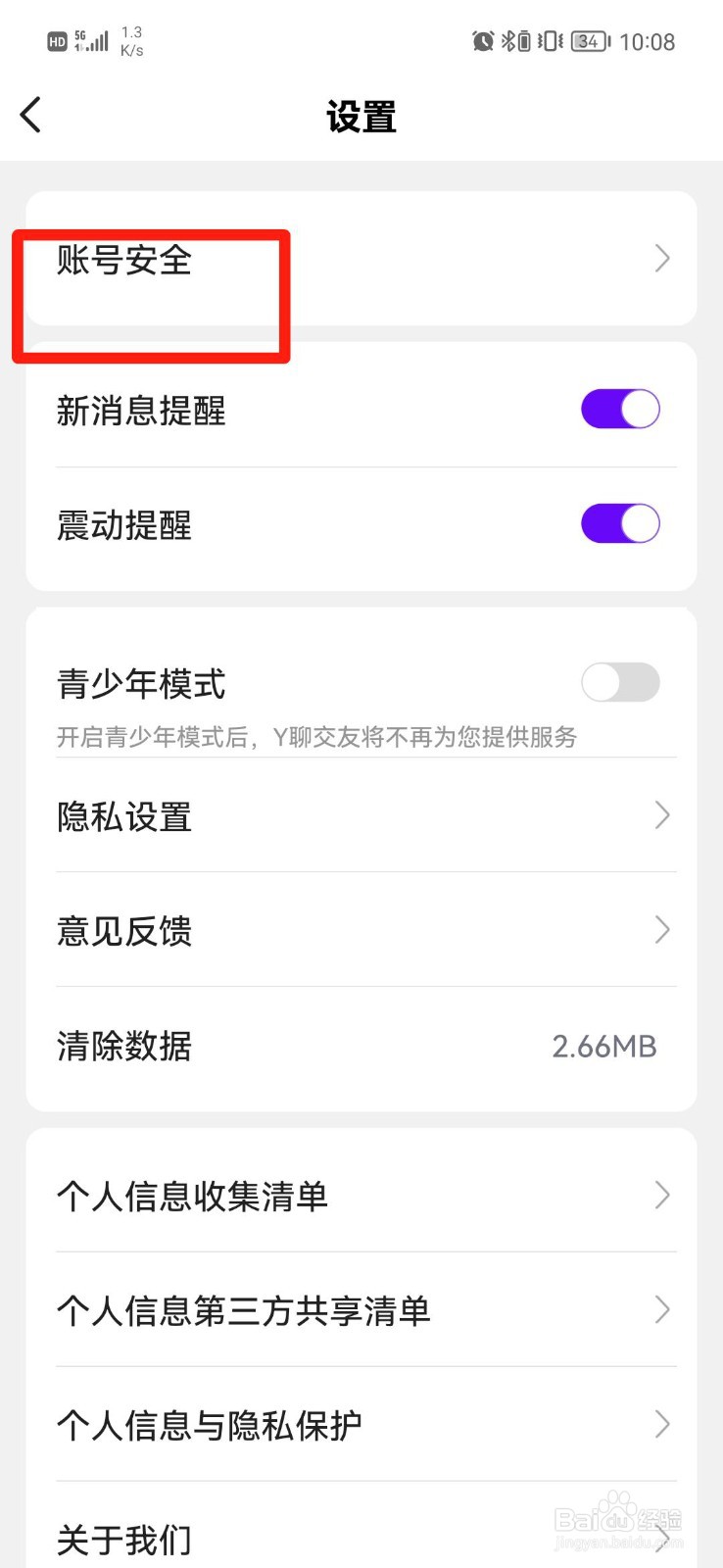Open 账号安全 settings
The width and height of the screenshot is (723, 1568).
point(361,260)
